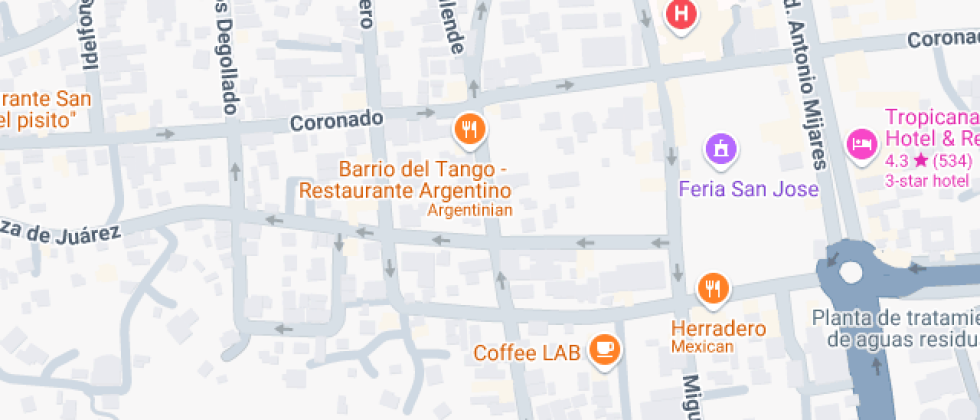The height and width of the screenshot is (420, 980).
Task: Select the Herradero Mexican restaurant pin
Action: click(712, 289)
